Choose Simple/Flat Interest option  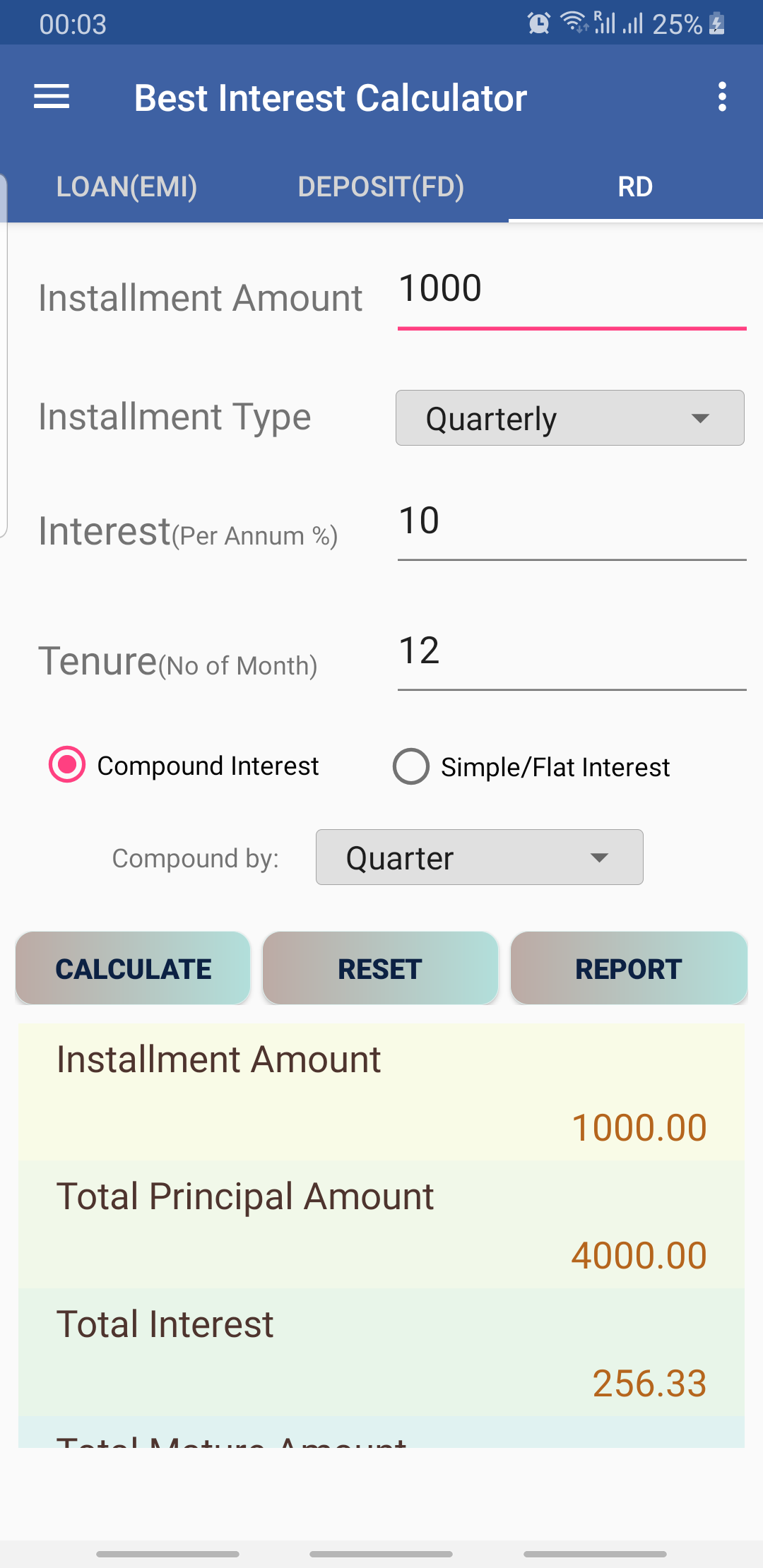pyautogui.click(x=531, y=767)
